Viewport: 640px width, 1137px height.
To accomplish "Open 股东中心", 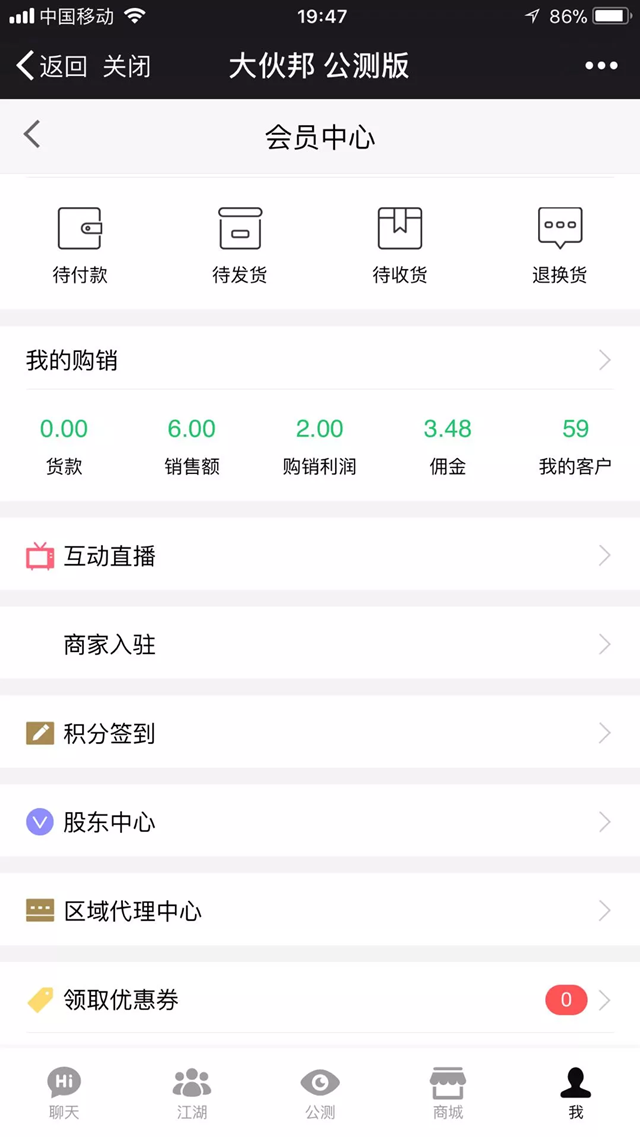I will tap(320, 823).
